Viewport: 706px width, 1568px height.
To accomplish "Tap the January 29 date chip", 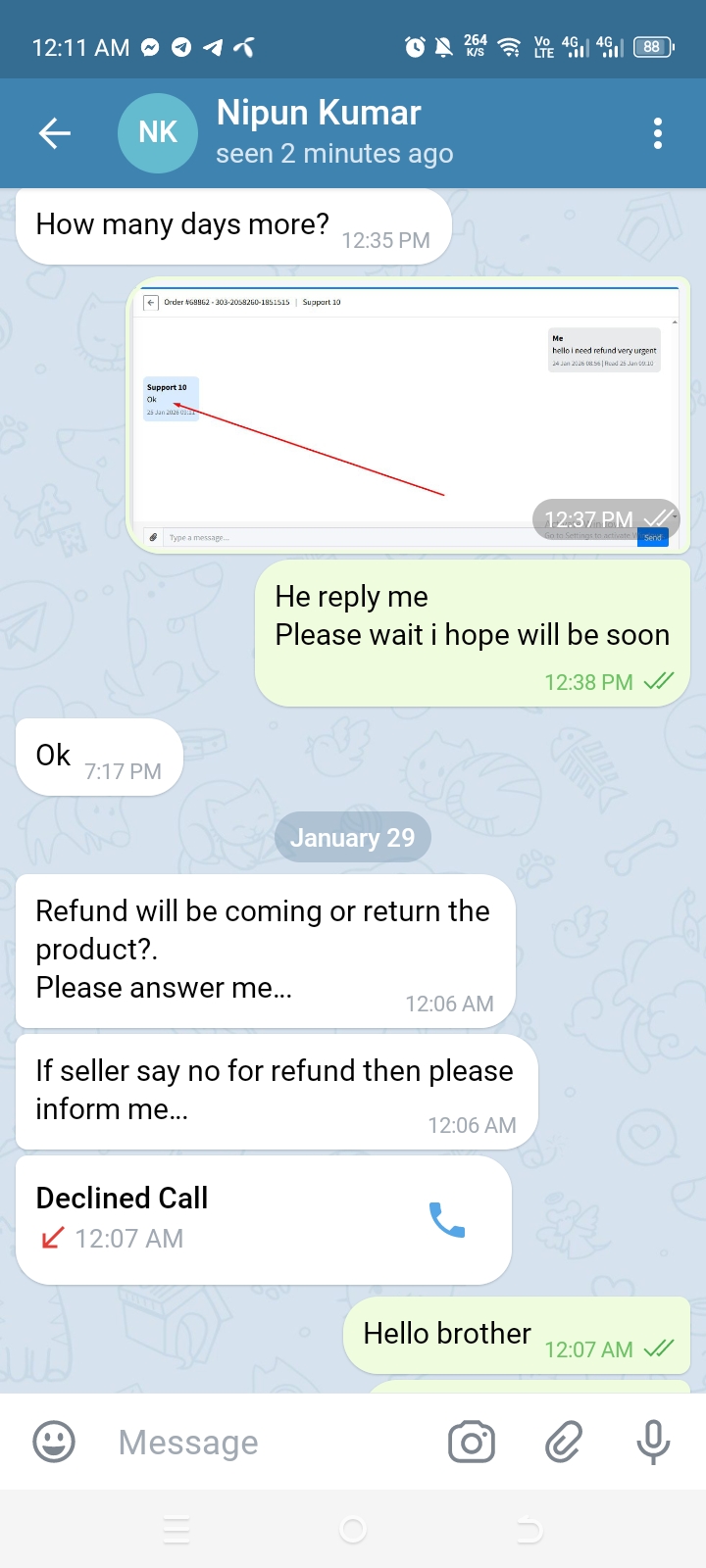I will pyautogui.click(x=352, y=838).
